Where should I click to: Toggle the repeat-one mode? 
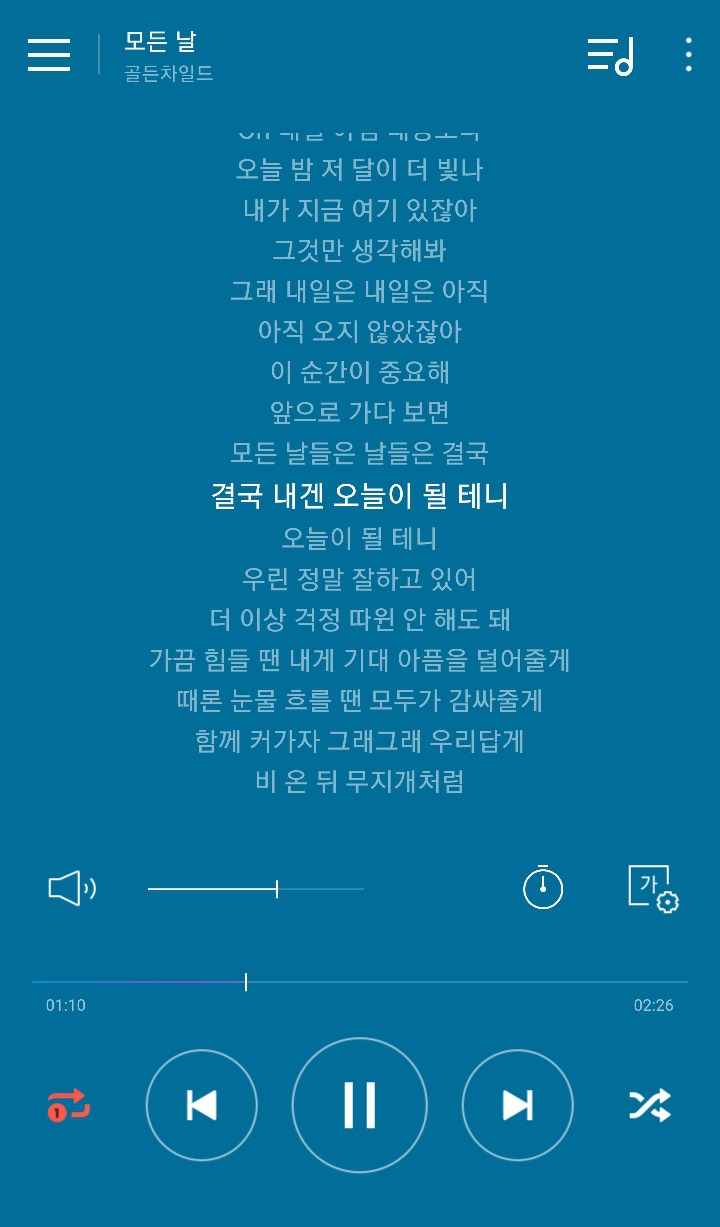(x=69, y=1105)
